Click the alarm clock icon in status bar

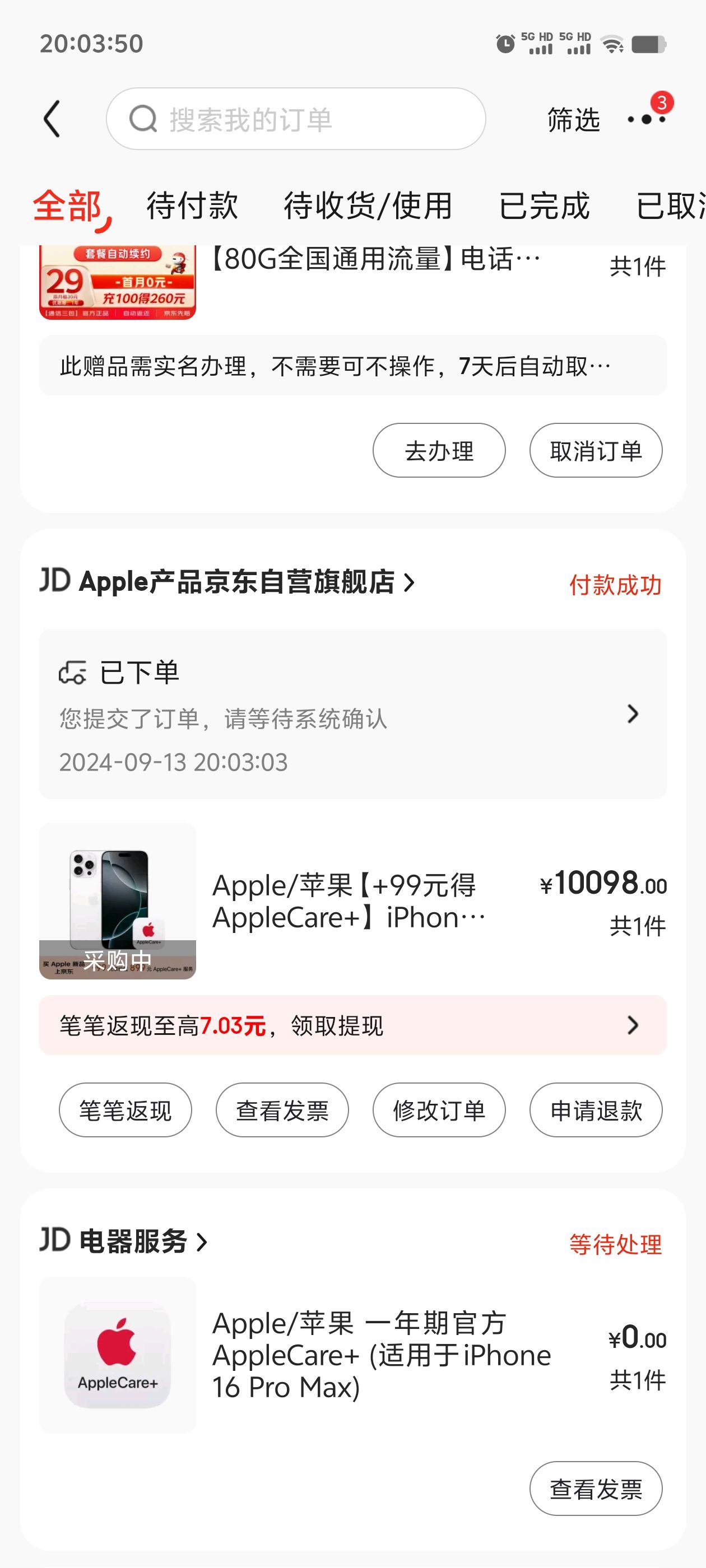point(504,44)
